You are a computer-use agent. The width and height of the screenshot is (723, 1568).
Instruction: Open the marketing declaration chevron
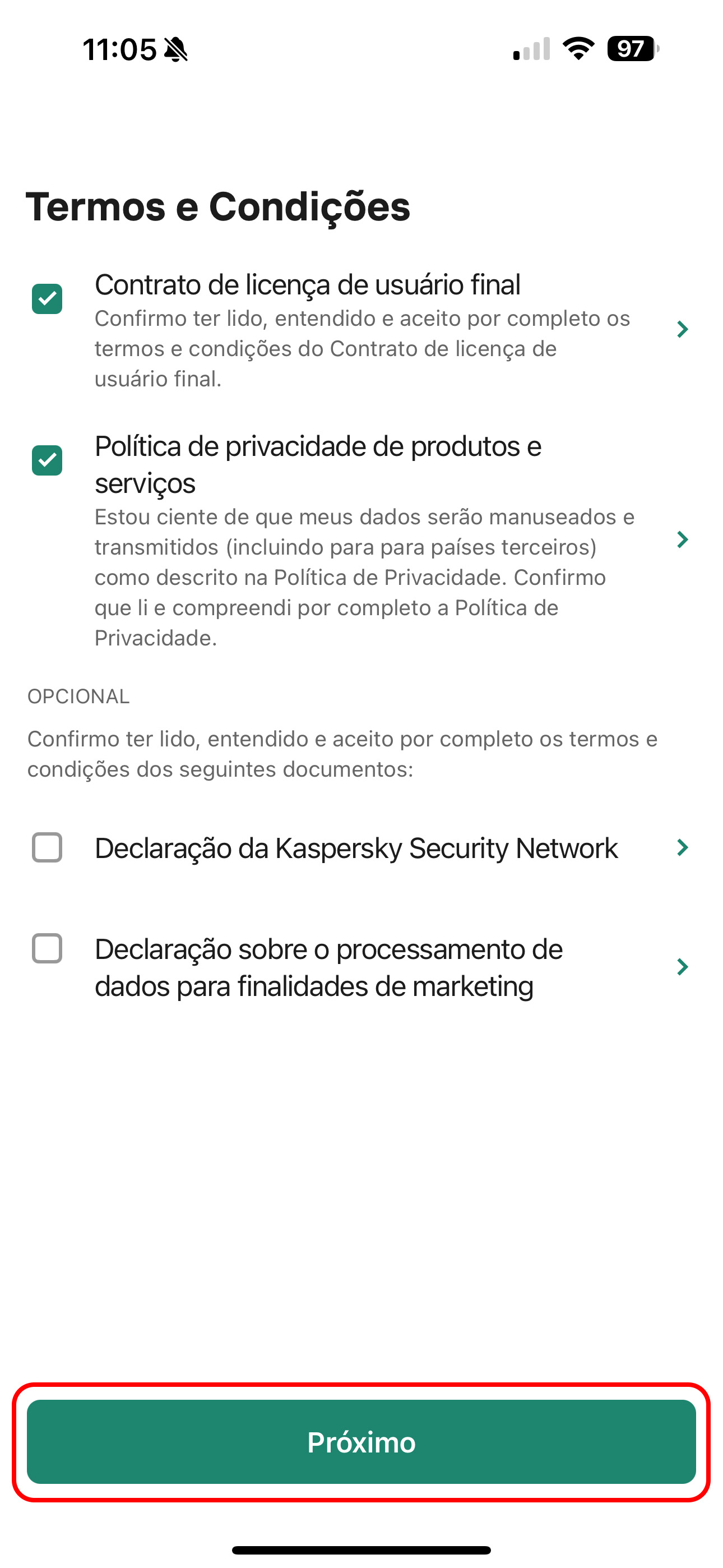tap(682, 967)
